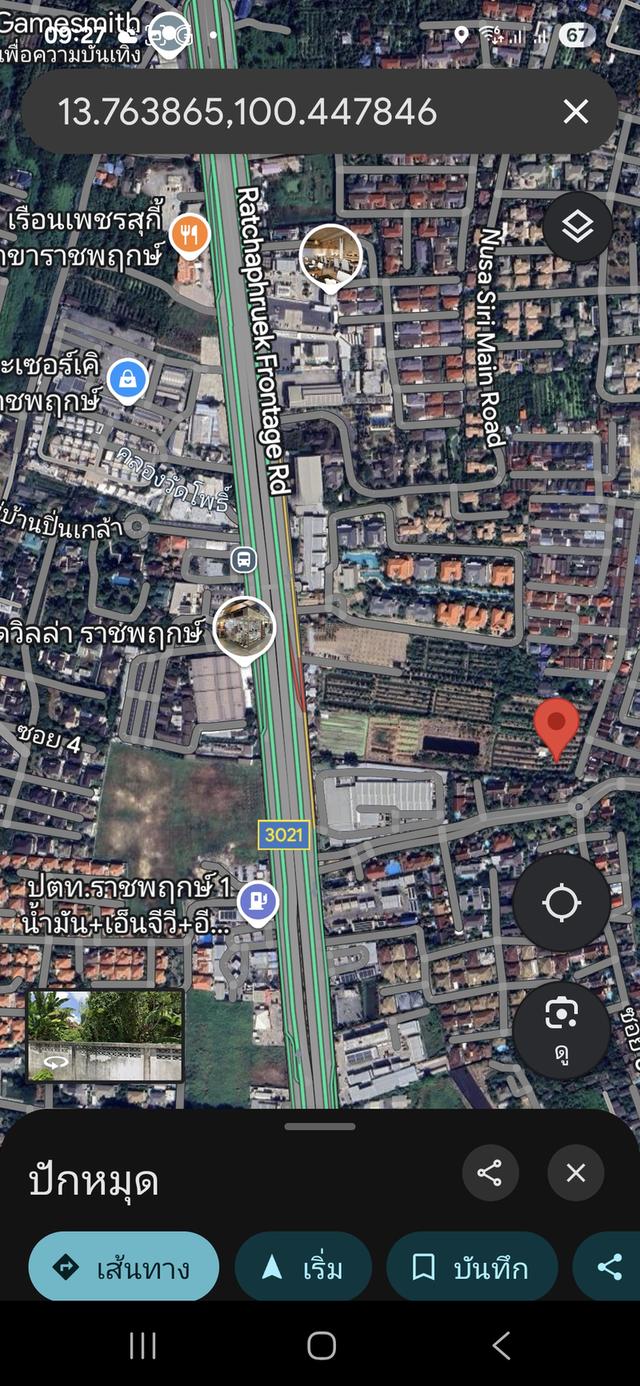Save the pin with บันทึก
The width and height of the screenshot is (640, 1386).
tap(471, 1267)
